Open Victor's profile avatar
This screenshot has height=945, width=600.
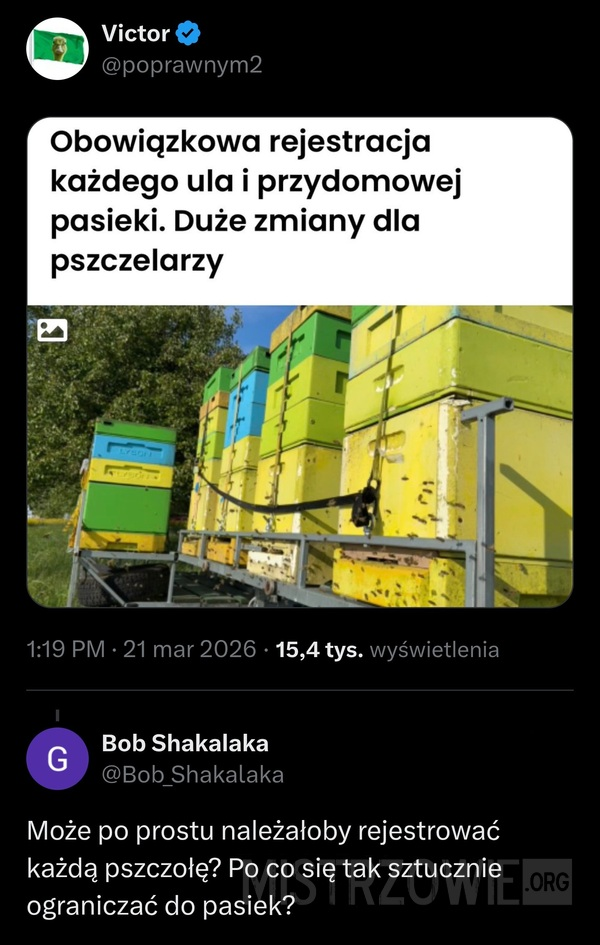57,48
